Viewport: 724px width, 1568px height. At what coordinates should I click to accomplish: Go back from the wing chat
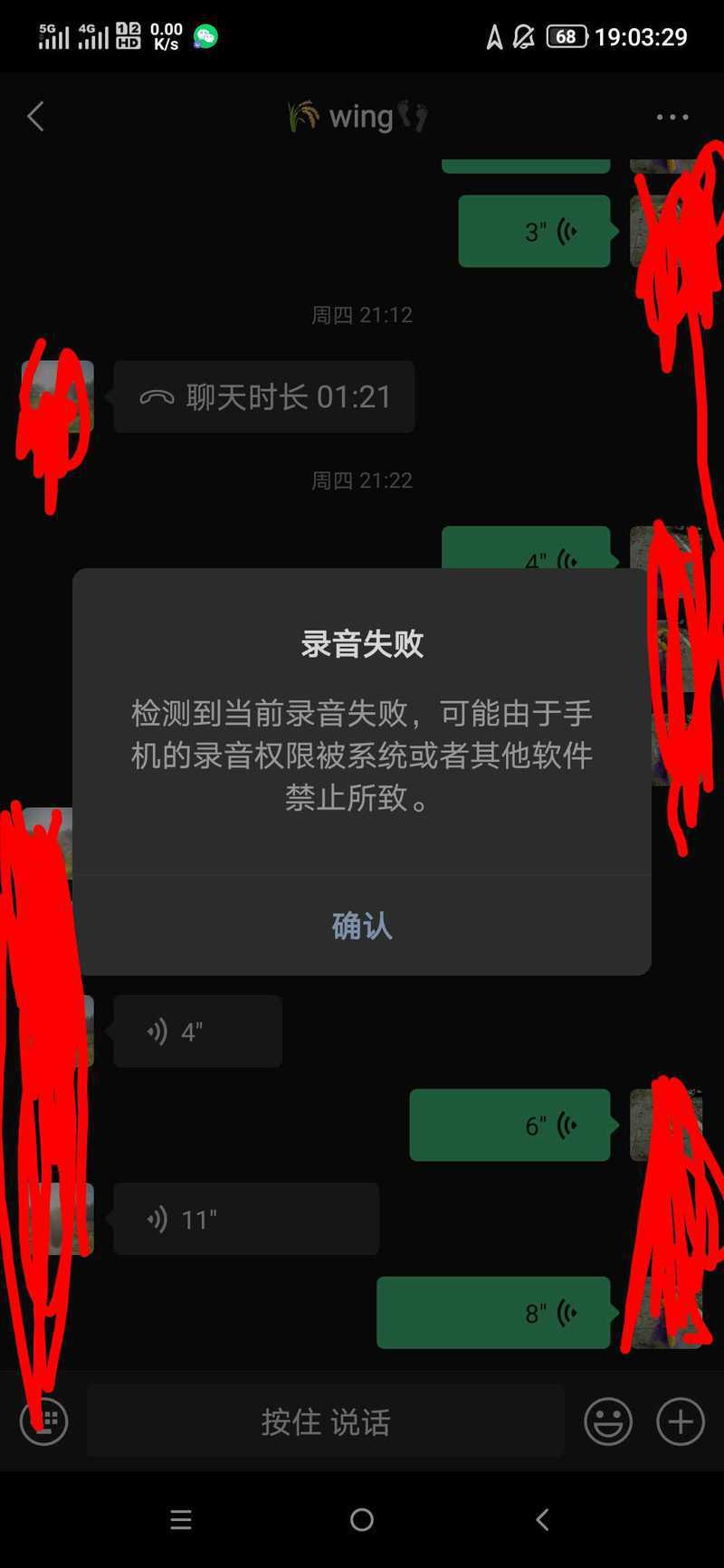35,117
